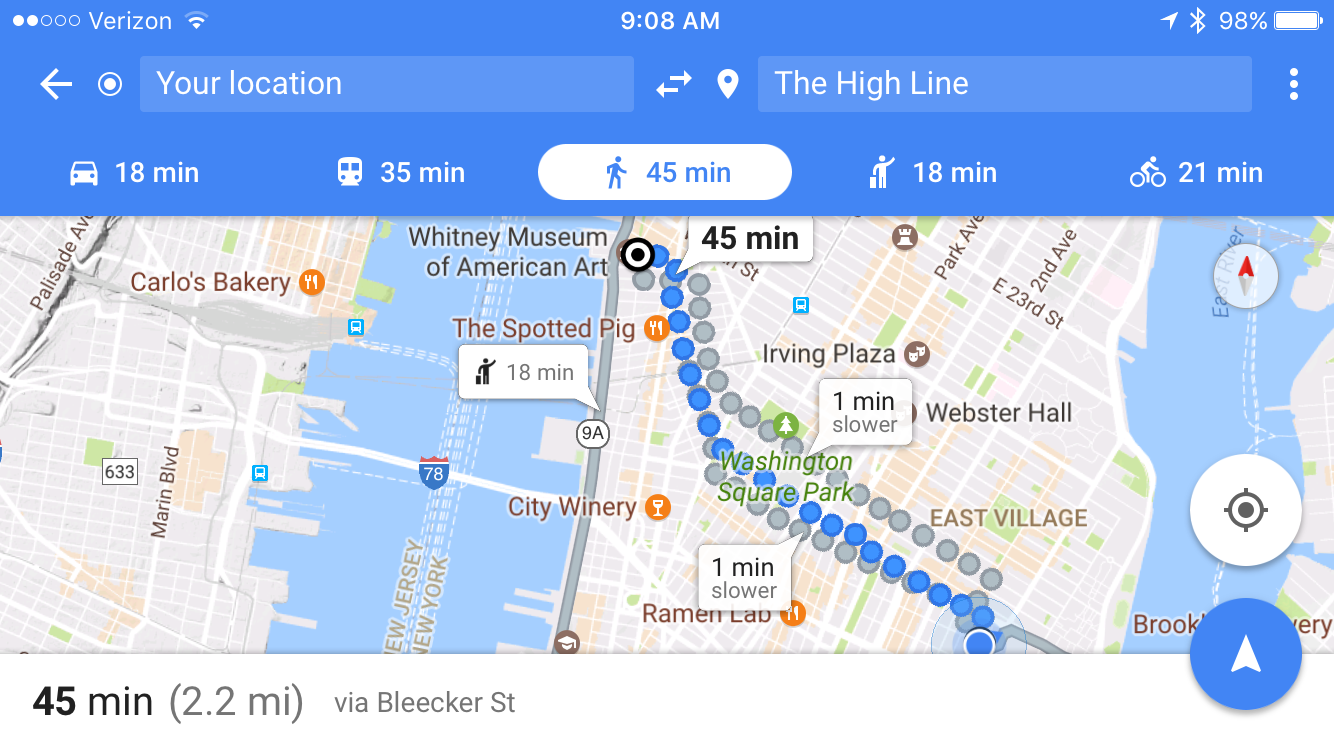Edit the 'Your location' starting point
Viewport: 1334px width, 750px height.
pos(386,84)
